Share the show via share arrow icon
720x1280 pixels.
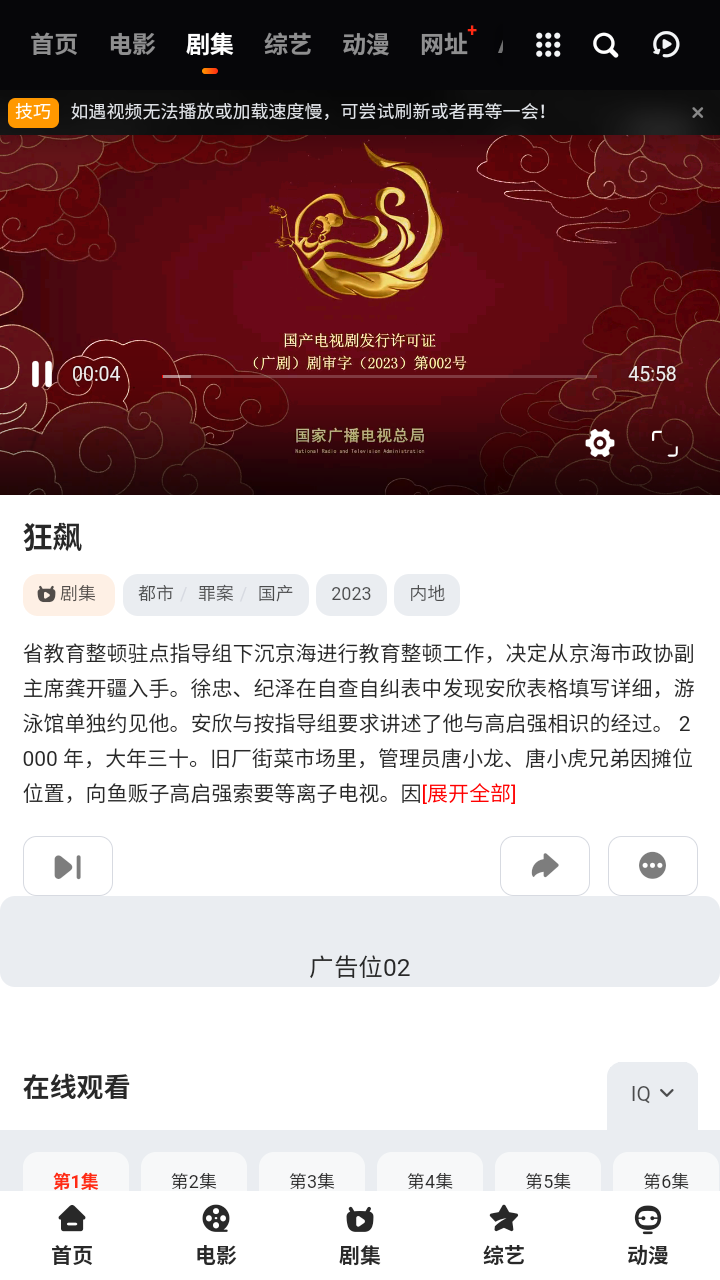click(x=544, y=865)
